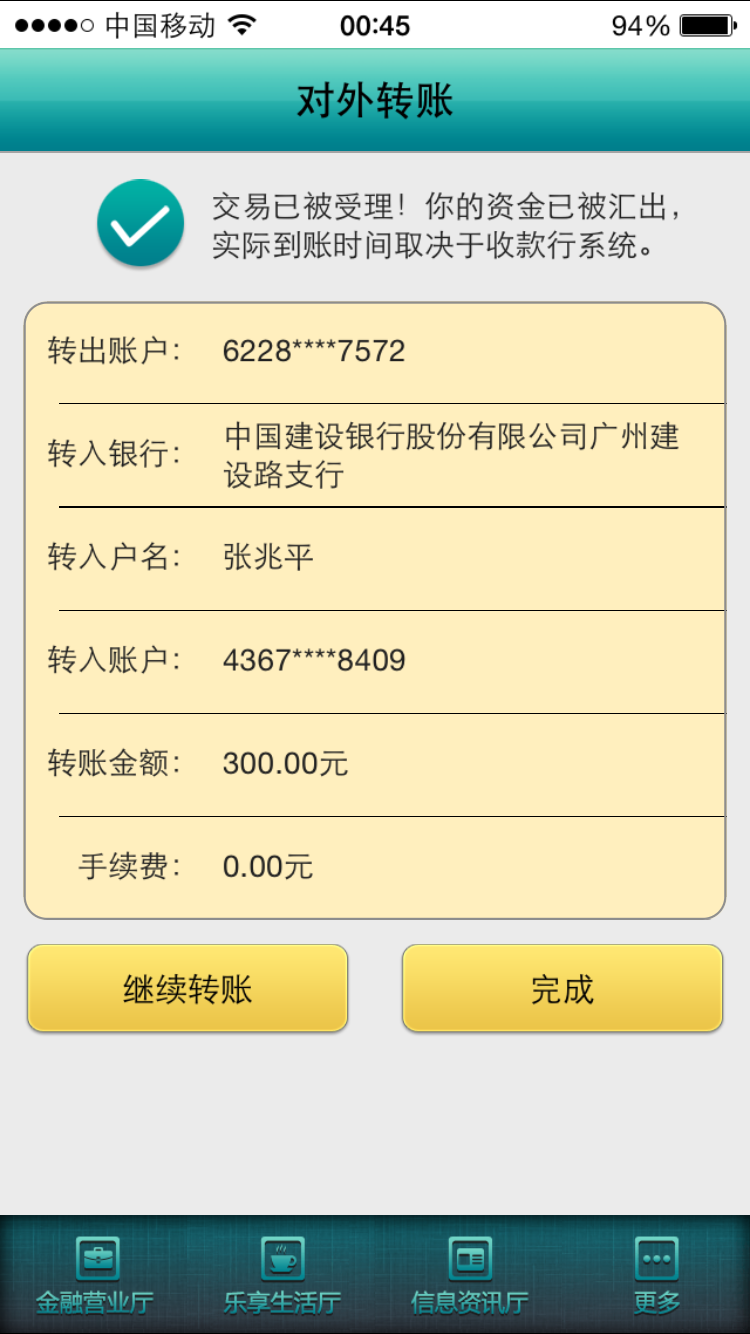Open the 乐享生活厅 tab
This screenshot has height=1334, width=750.
click(282, 1275)
